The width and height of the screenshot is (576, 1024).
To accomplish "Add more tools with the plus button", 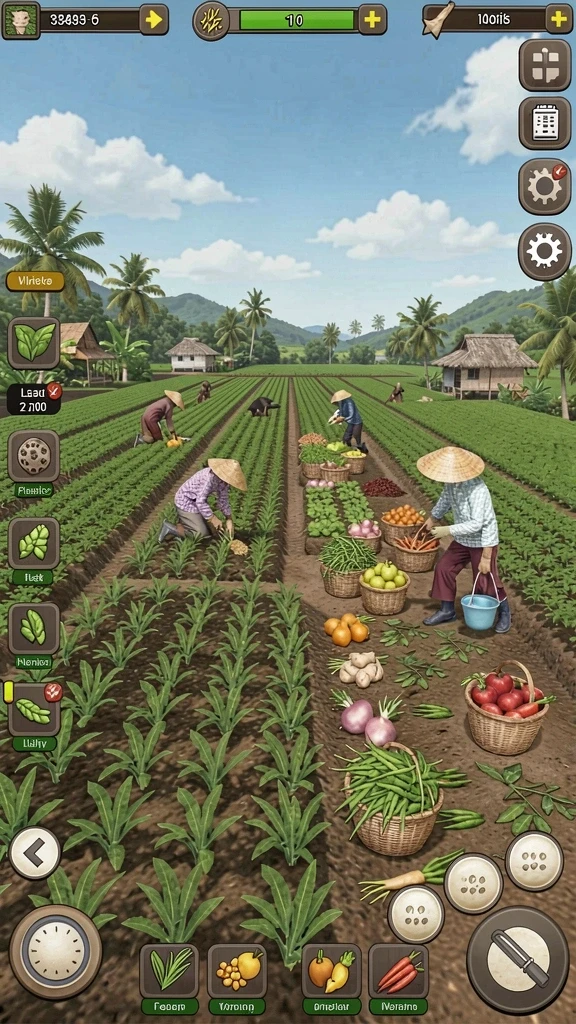I will click(559, 19).
